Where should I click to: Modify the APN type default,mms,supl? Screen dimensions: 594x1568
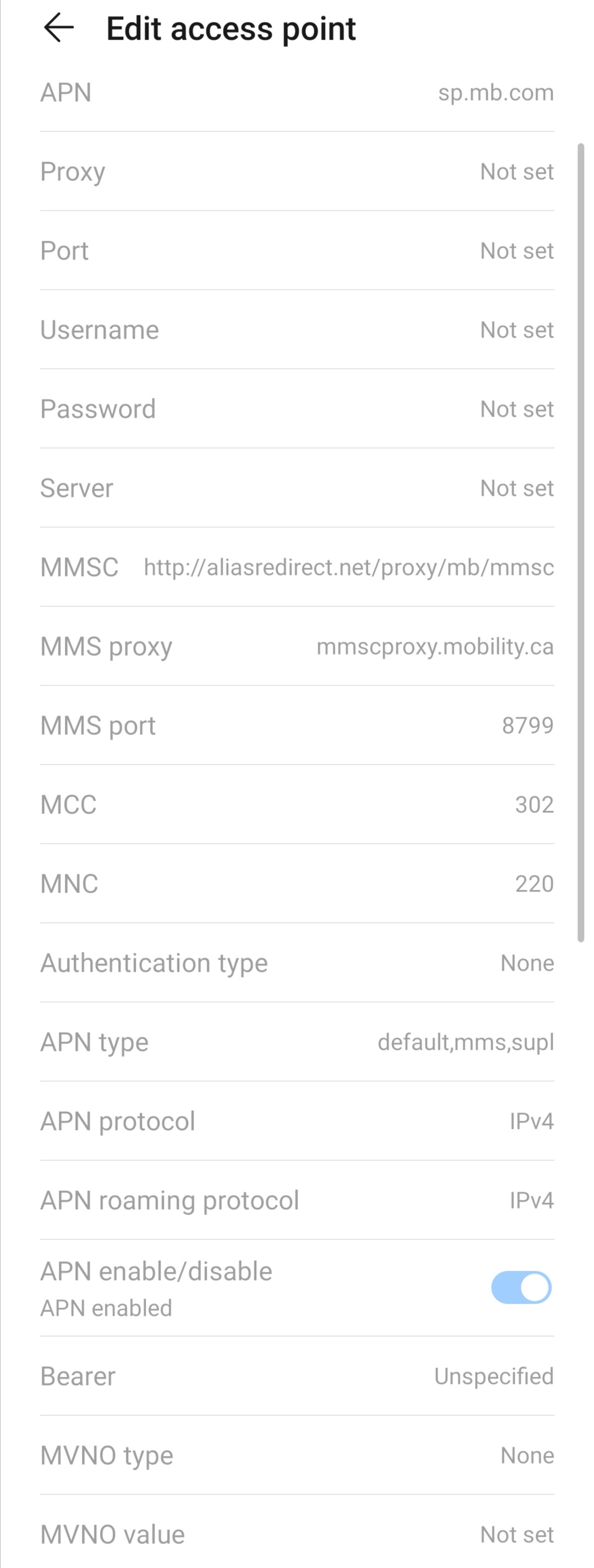tap(296, 1041)
